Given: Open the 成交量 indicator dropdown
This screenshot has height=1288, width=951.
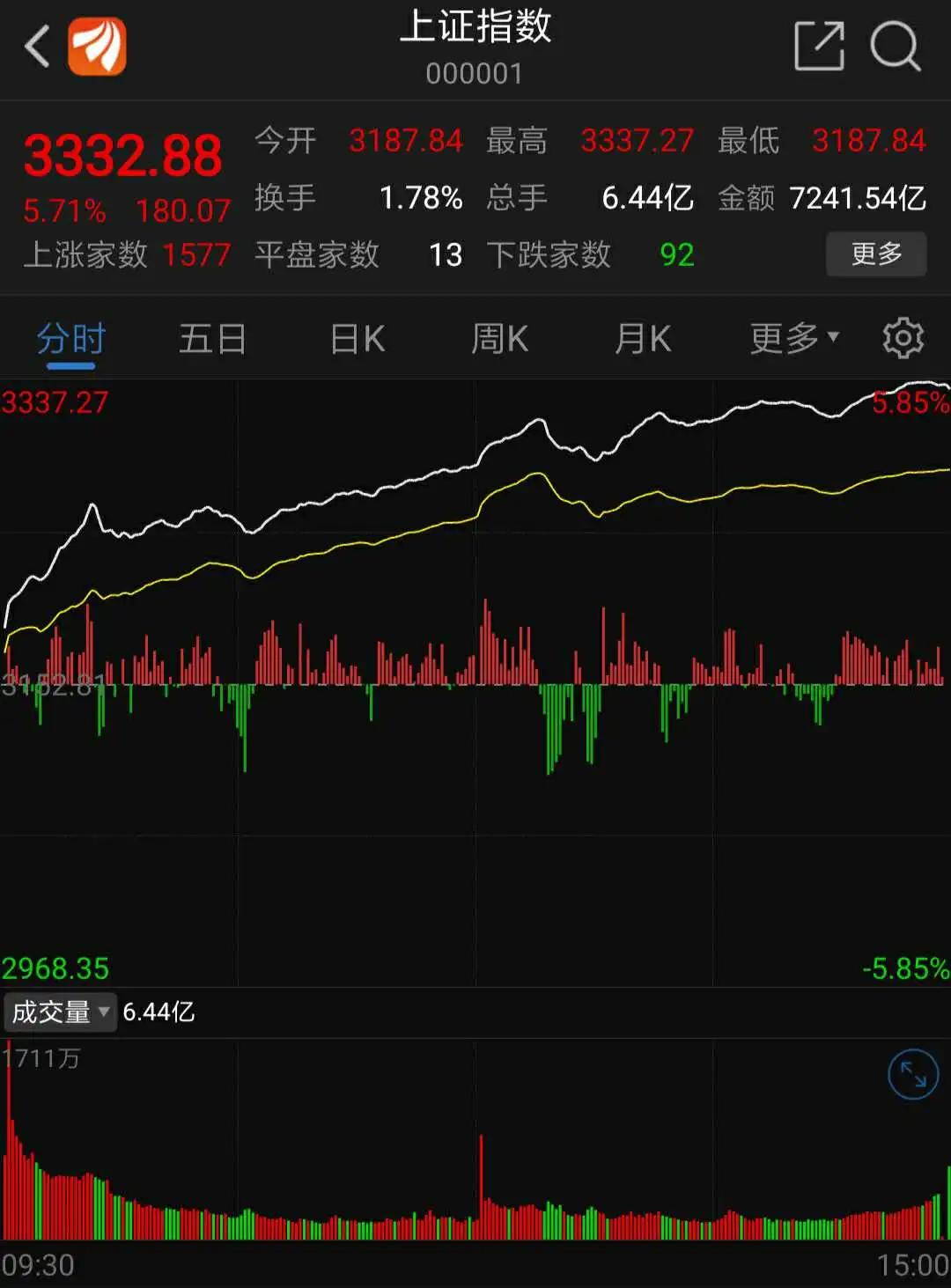Looking at the screenshot, I should point(59,1012).
